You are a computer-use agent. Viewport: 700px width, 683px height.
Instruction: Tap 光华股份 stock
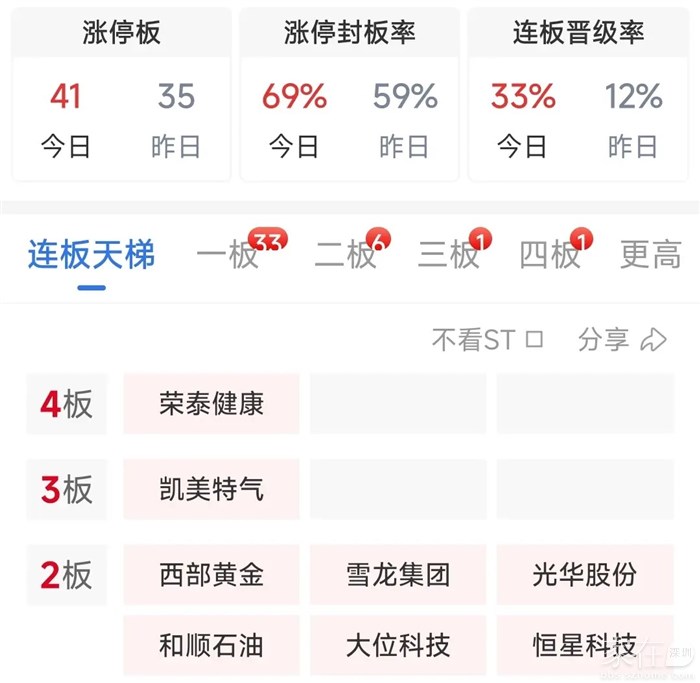[x=584, y=575]
